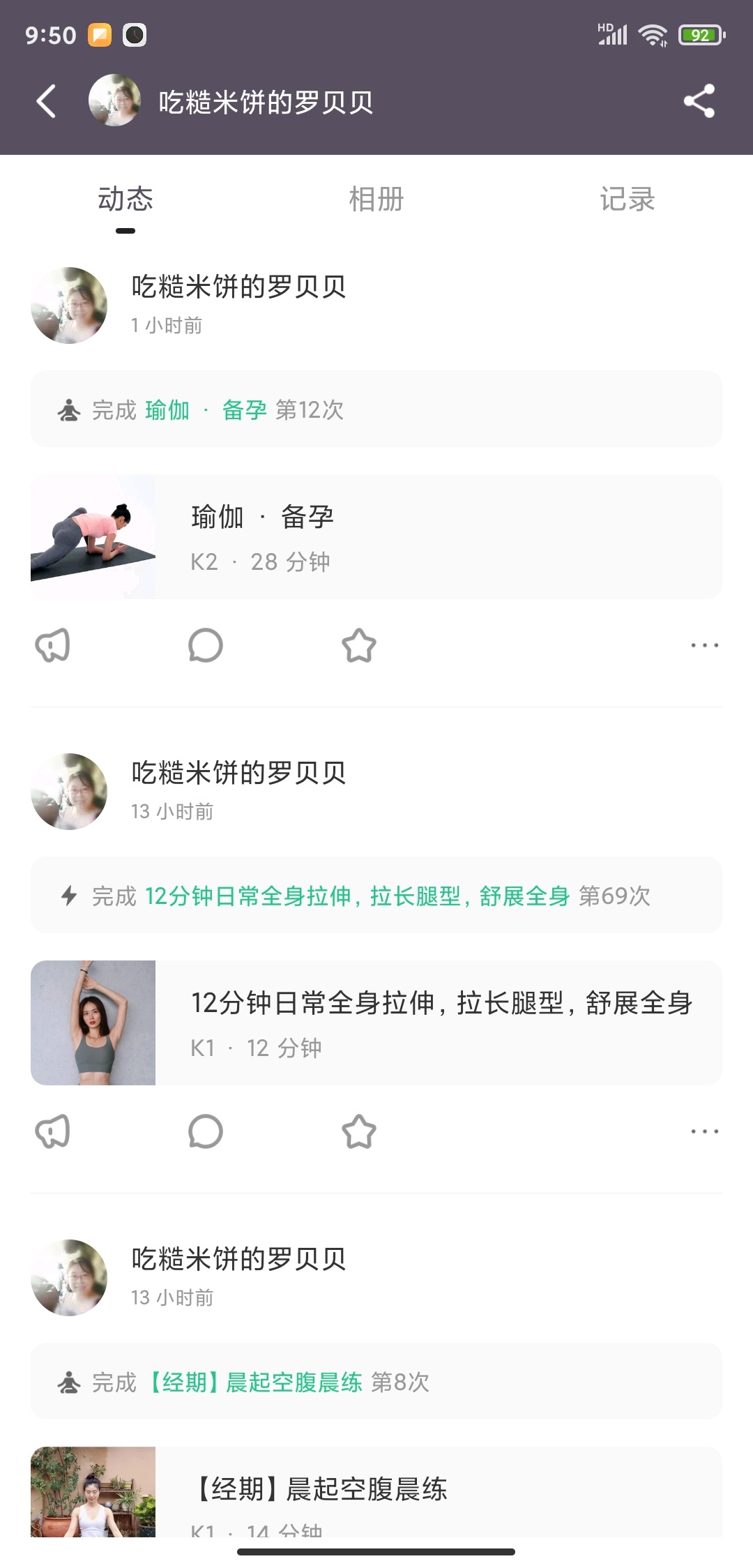Favorite the 12分钟日常全身拉伸 post
This screenshot has width=753, height=1568.
click(x=359, y=1131)
